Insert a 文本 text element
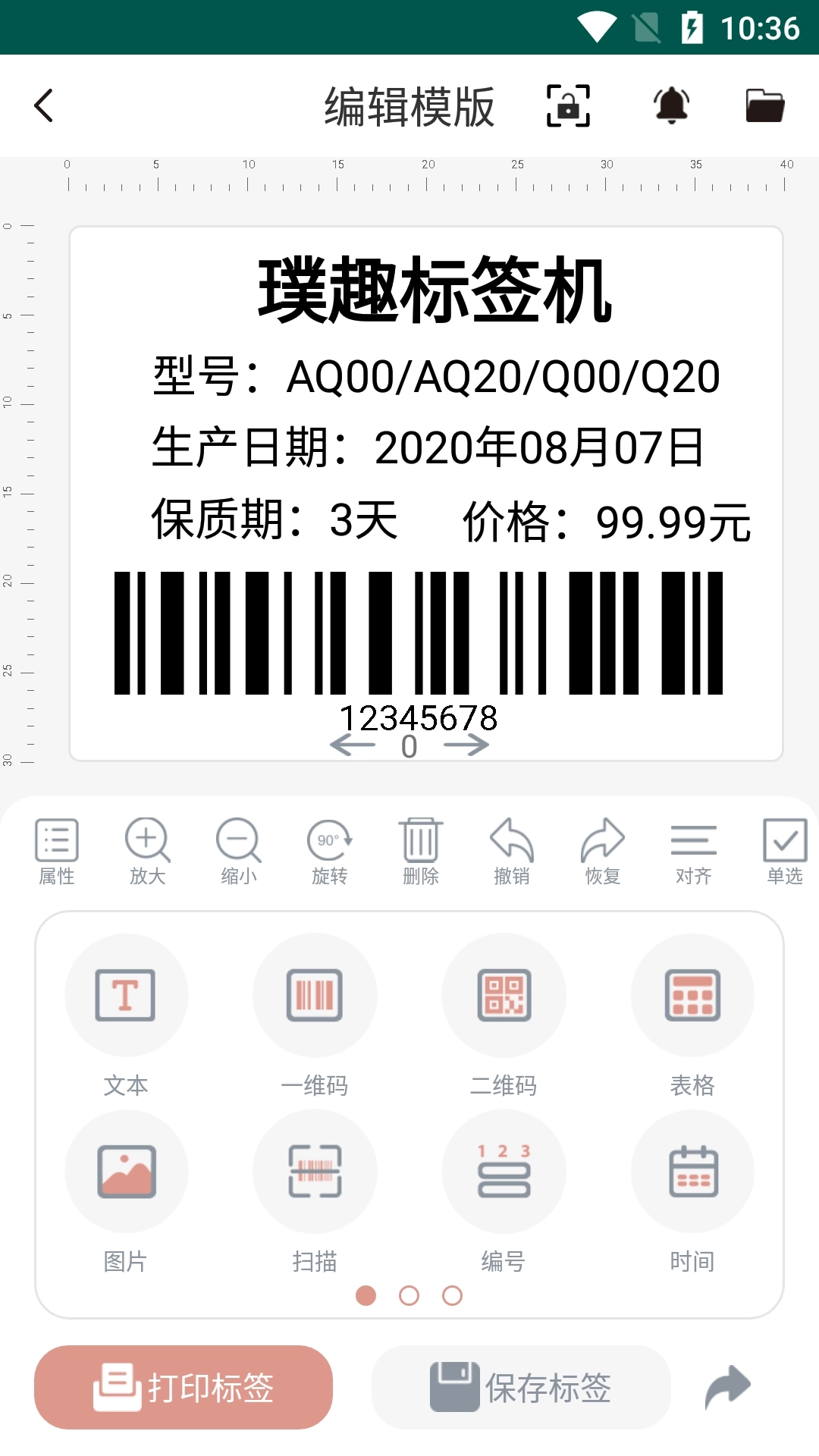 pos(126,1016)
